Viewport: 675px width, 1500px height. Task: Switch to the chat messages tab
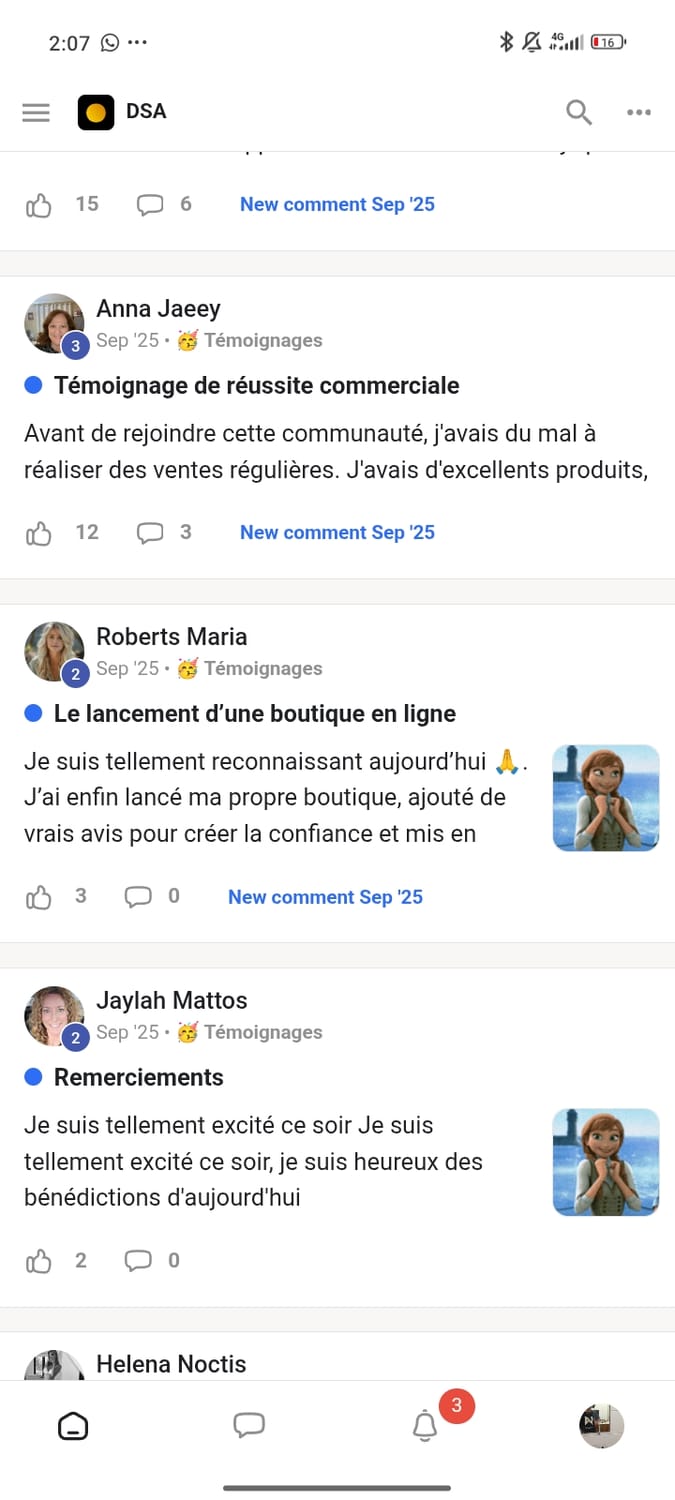249,1426
